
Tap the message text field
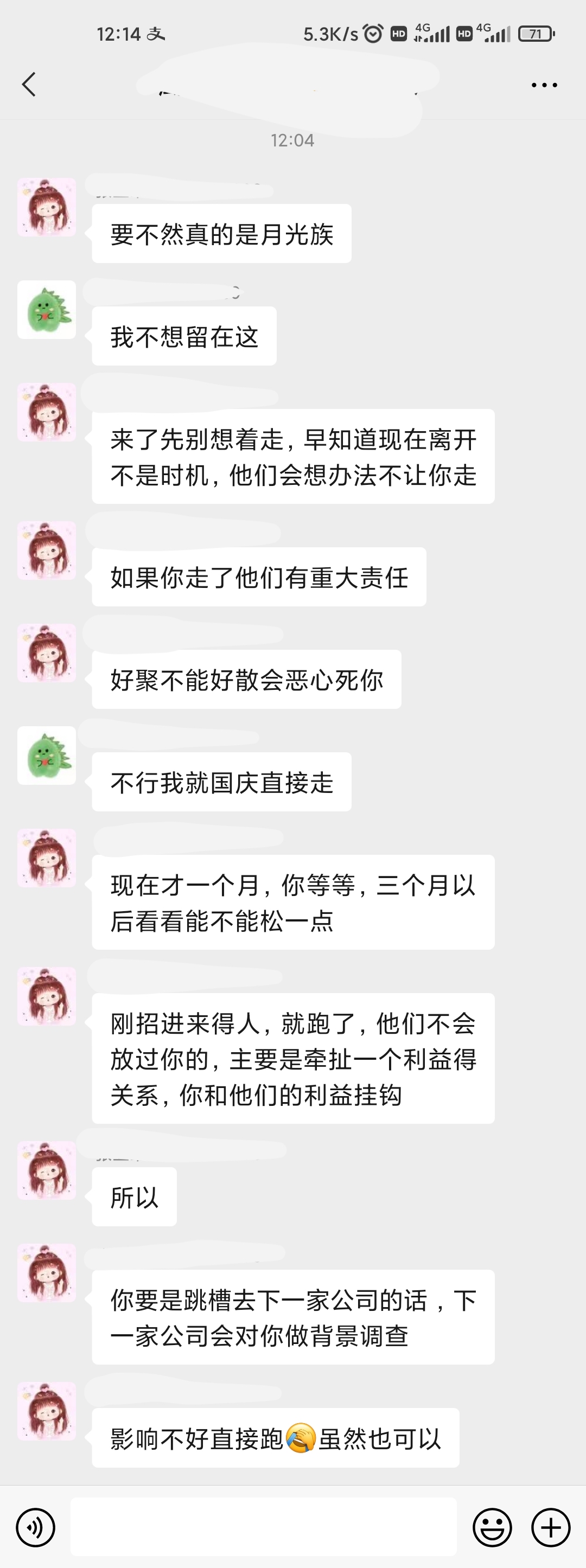tap(263, 1527)
